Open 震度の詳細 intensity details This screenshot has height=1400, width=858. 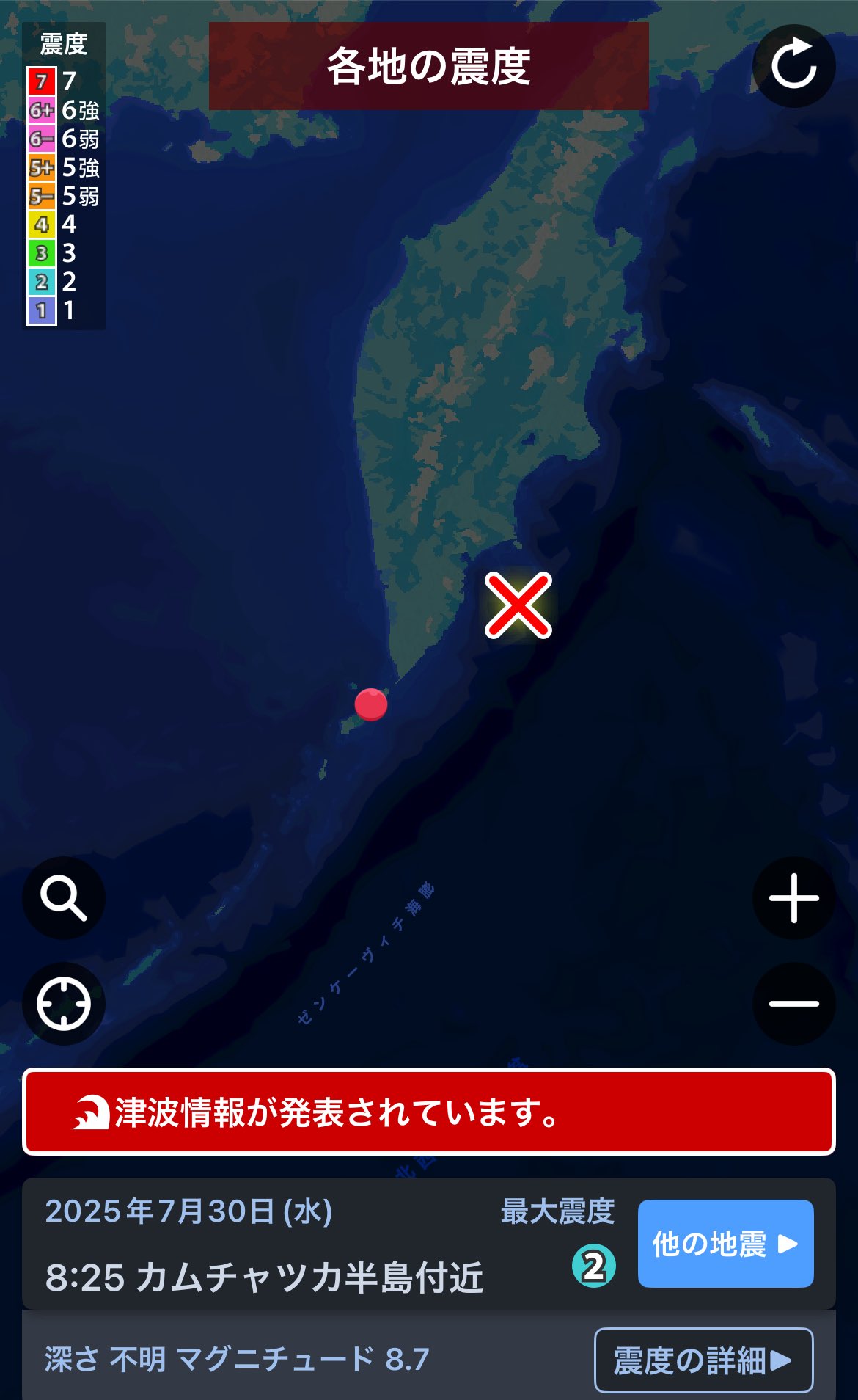point(704,1360)
